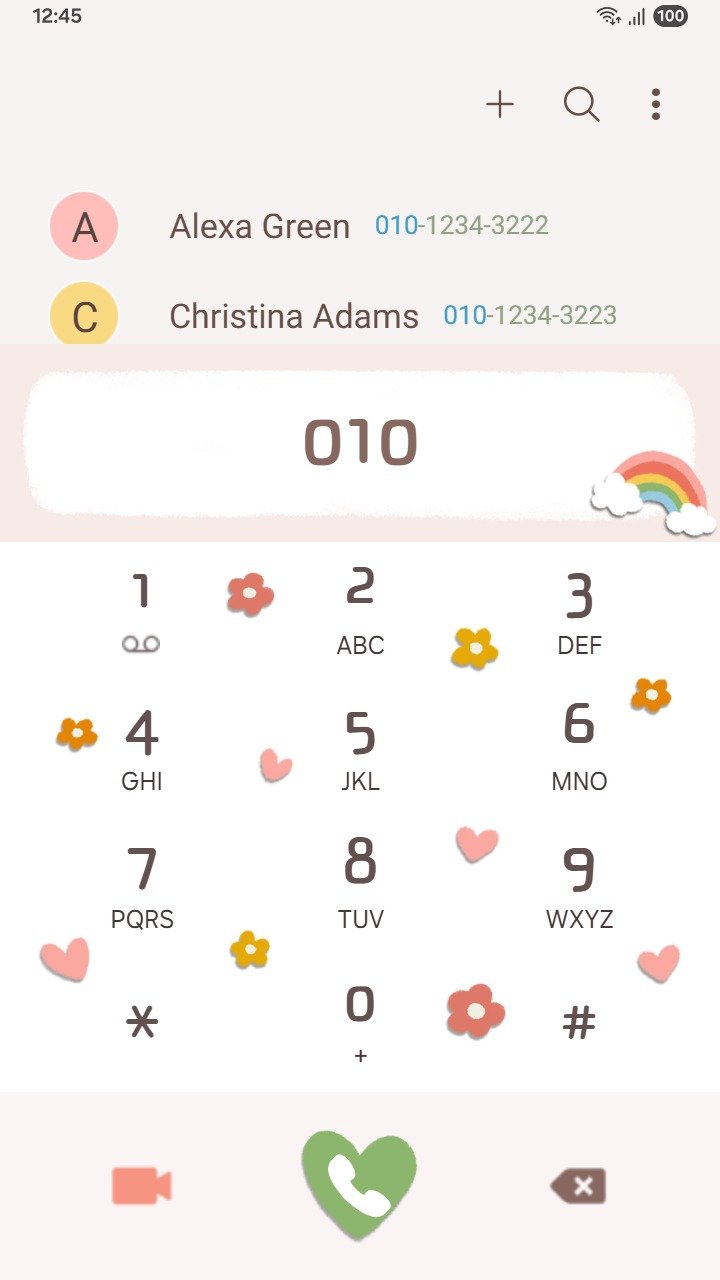Open the three-dot overflow menu
Image resolution: width=720 pixels, height=1280 pixels.
(x=656, y=104)
